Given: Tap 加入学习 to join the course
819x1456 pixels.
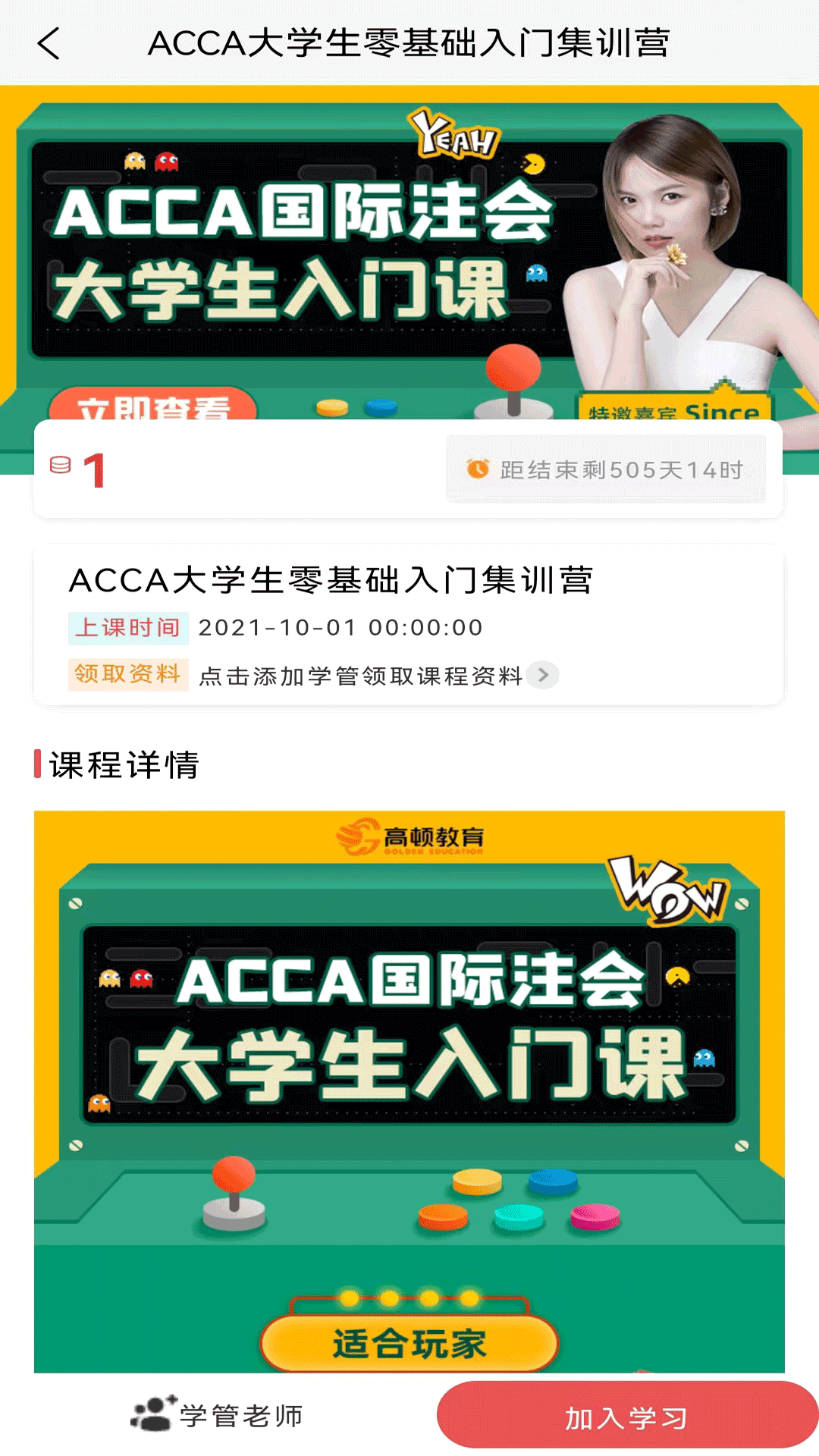Looking at the screenshot, I should 626,1417.
